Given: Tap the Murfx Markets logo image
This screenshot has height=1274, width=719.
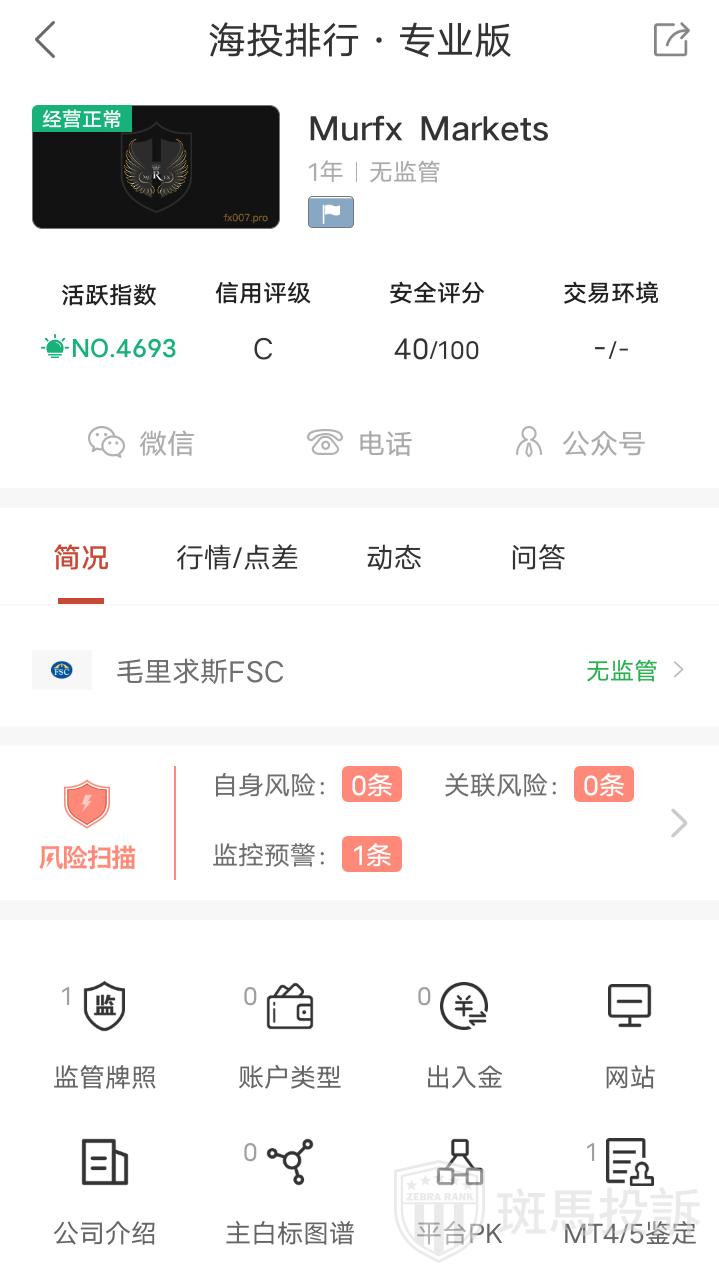Looking at the screenshot, I should coord(156,167).
